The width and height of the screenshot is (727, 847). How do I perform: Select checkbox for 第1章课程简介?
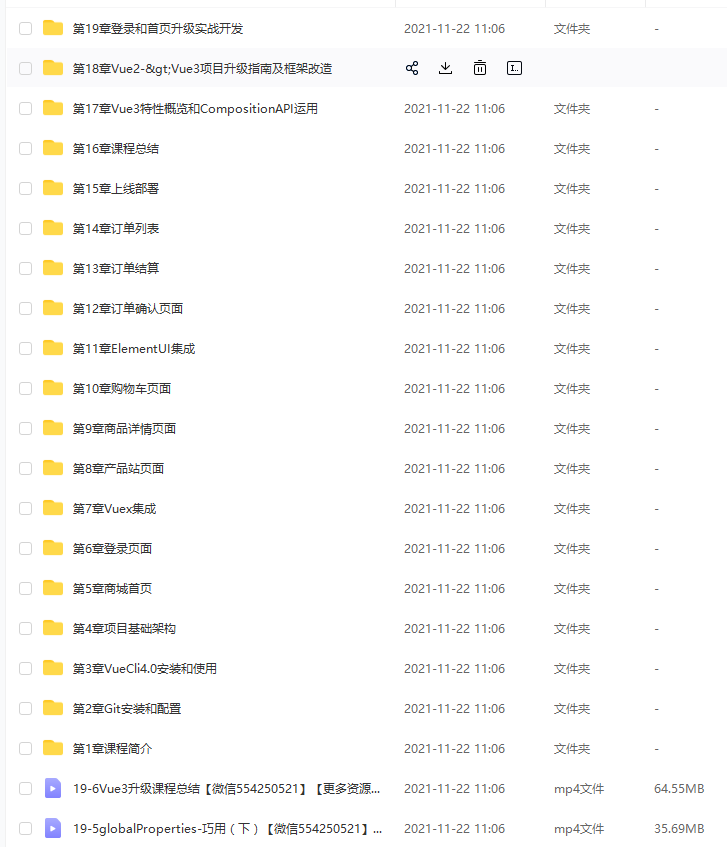[x=26, y=748]
